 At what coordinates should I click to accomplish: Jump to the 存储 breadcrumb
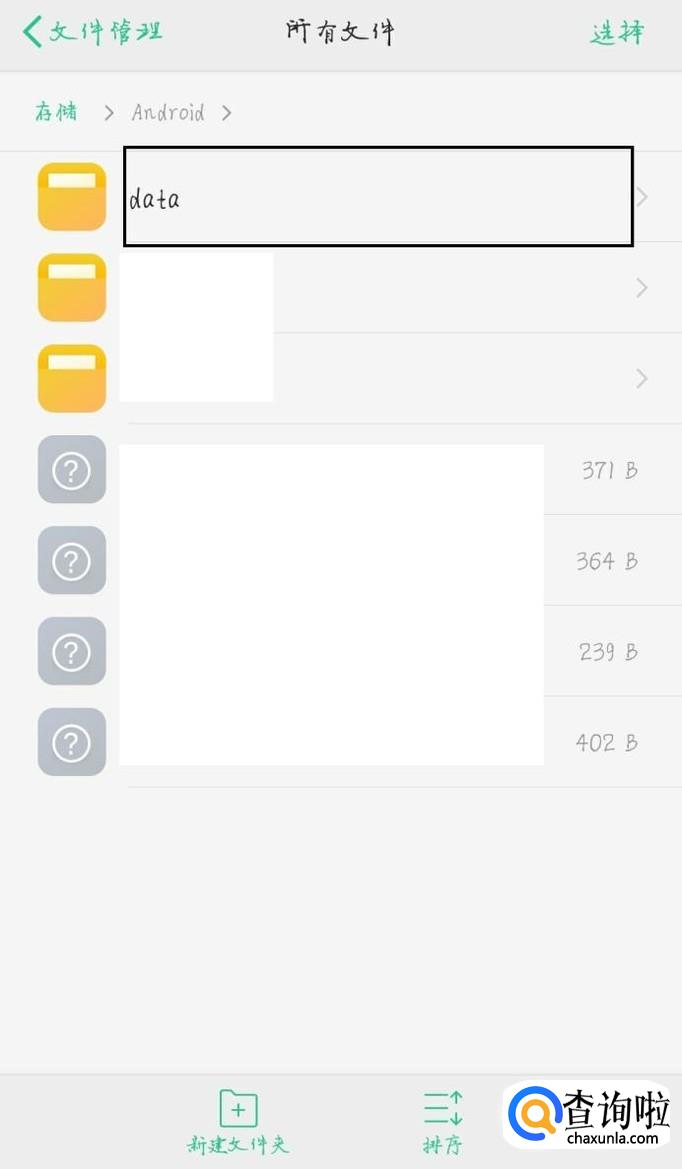click(56, 112)
